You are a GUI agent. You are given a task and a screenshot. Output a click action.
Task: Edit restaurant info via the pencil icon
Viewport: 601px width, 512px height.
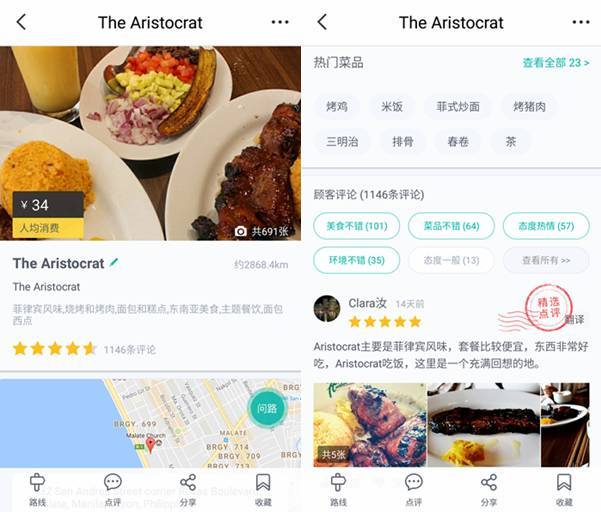(114, 262)
